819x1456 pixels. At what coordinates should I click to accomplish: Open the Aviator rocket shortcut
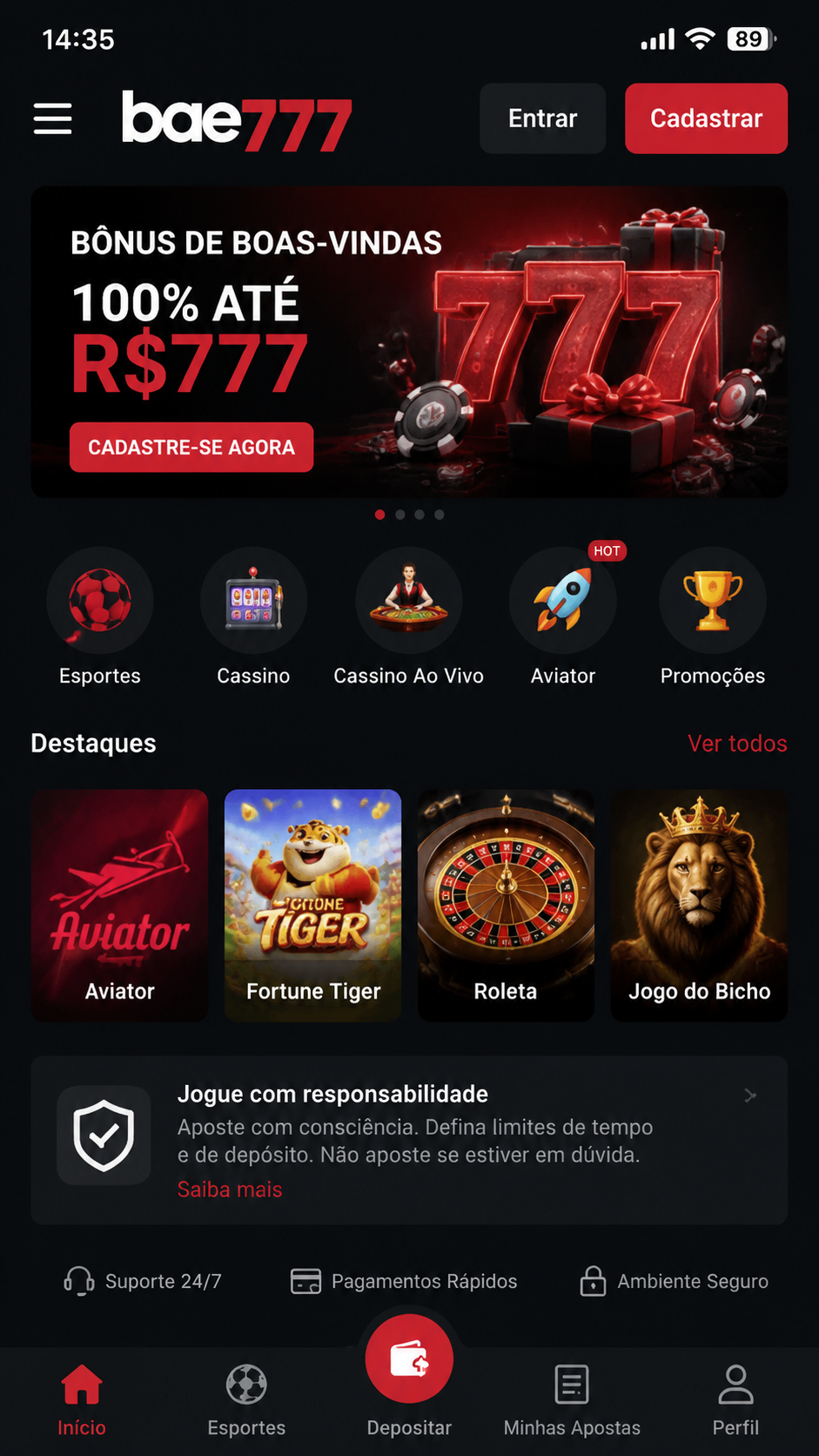click(x=563, y=600)
